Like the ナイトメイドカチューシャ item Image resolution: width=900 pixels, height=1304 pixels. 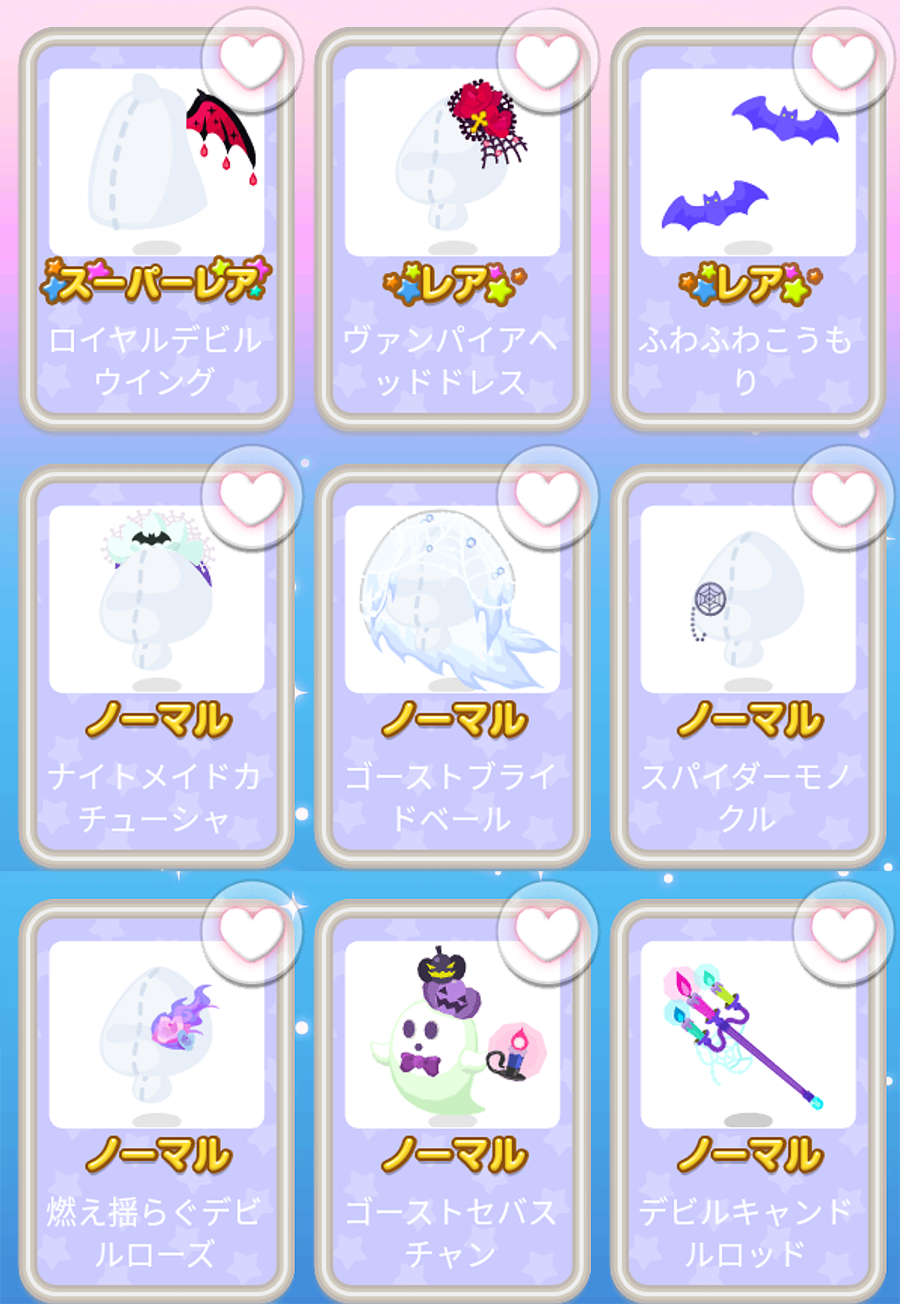point(252,495)
